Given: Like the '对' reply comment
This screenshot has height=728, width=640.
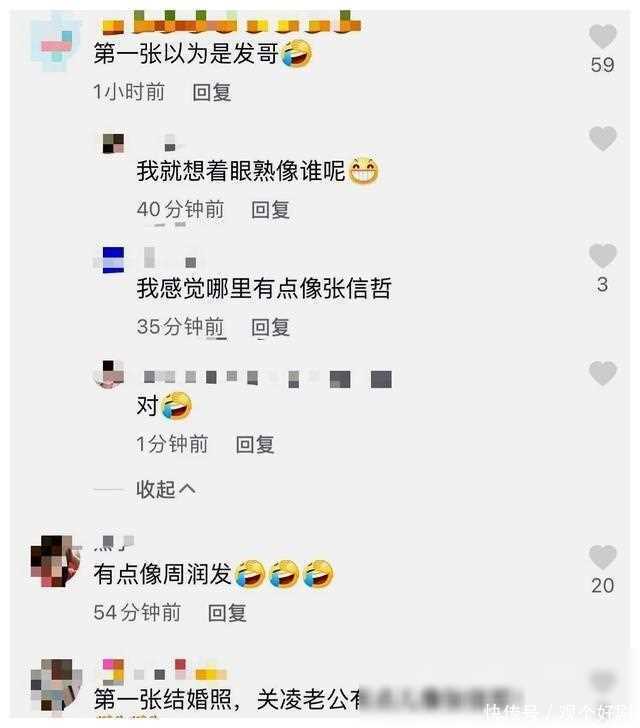Looking at the screenshot, I should (602, 374).
